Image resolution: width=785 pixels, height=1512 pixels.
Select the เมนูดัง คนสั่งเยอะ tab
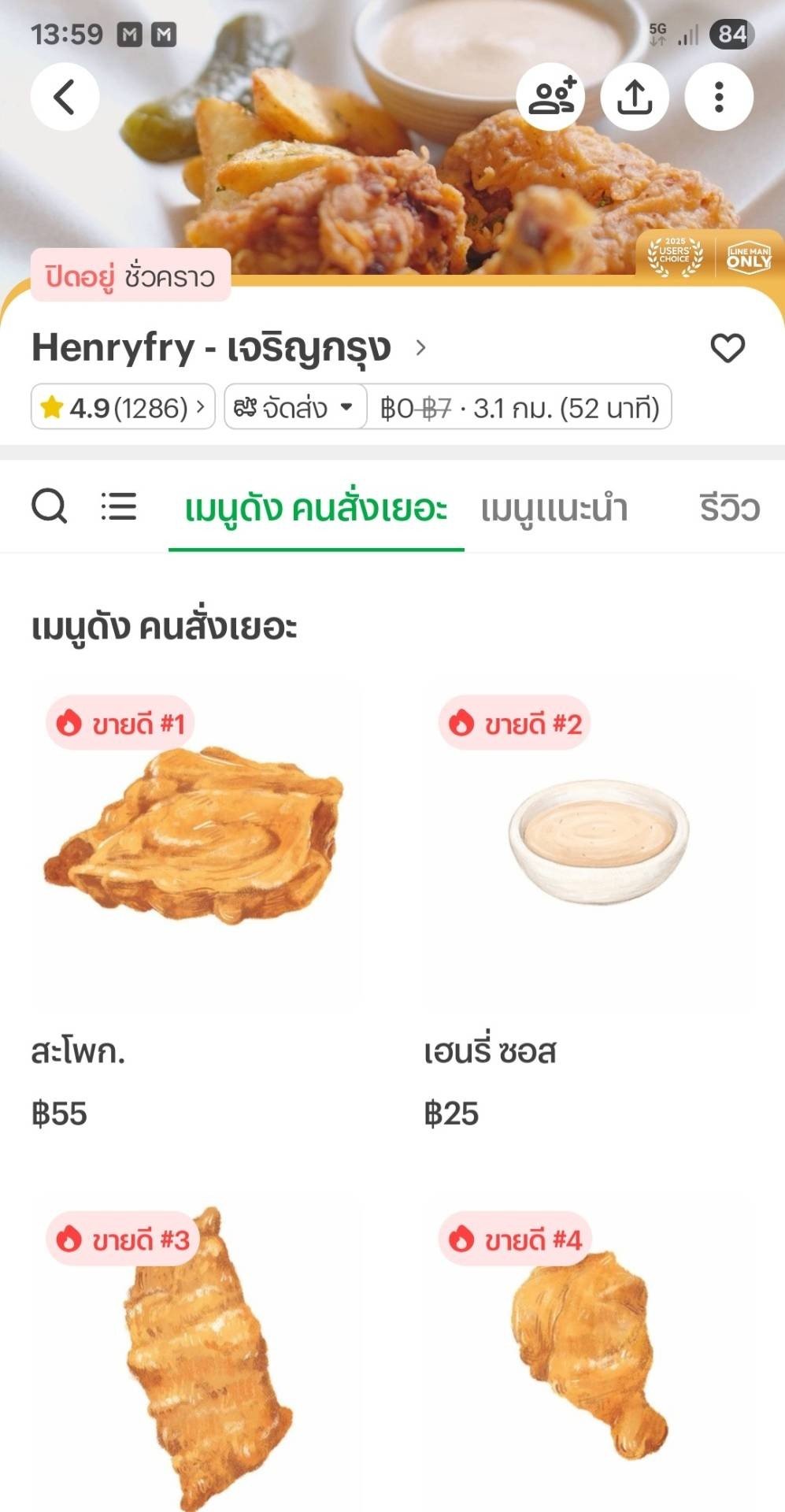coord(316,509)
